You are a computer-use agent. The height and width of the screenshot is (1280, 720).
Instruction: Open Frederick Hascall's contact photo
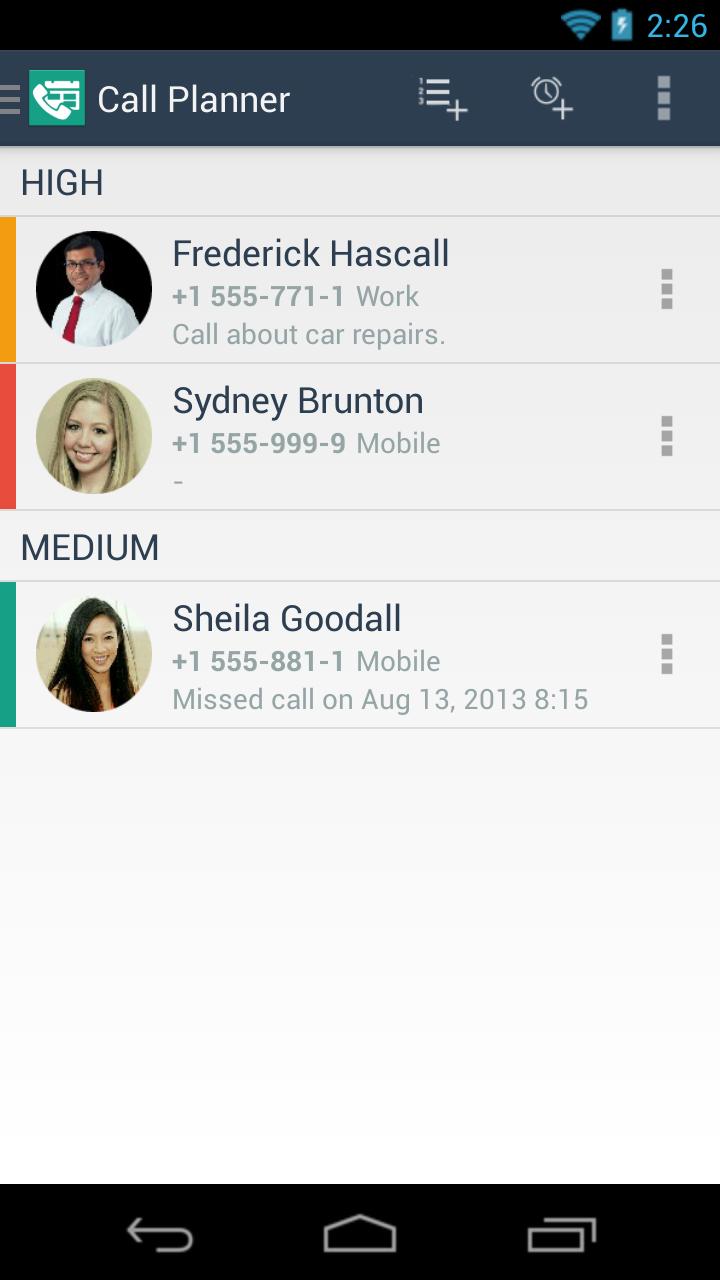tap(93, 289)
